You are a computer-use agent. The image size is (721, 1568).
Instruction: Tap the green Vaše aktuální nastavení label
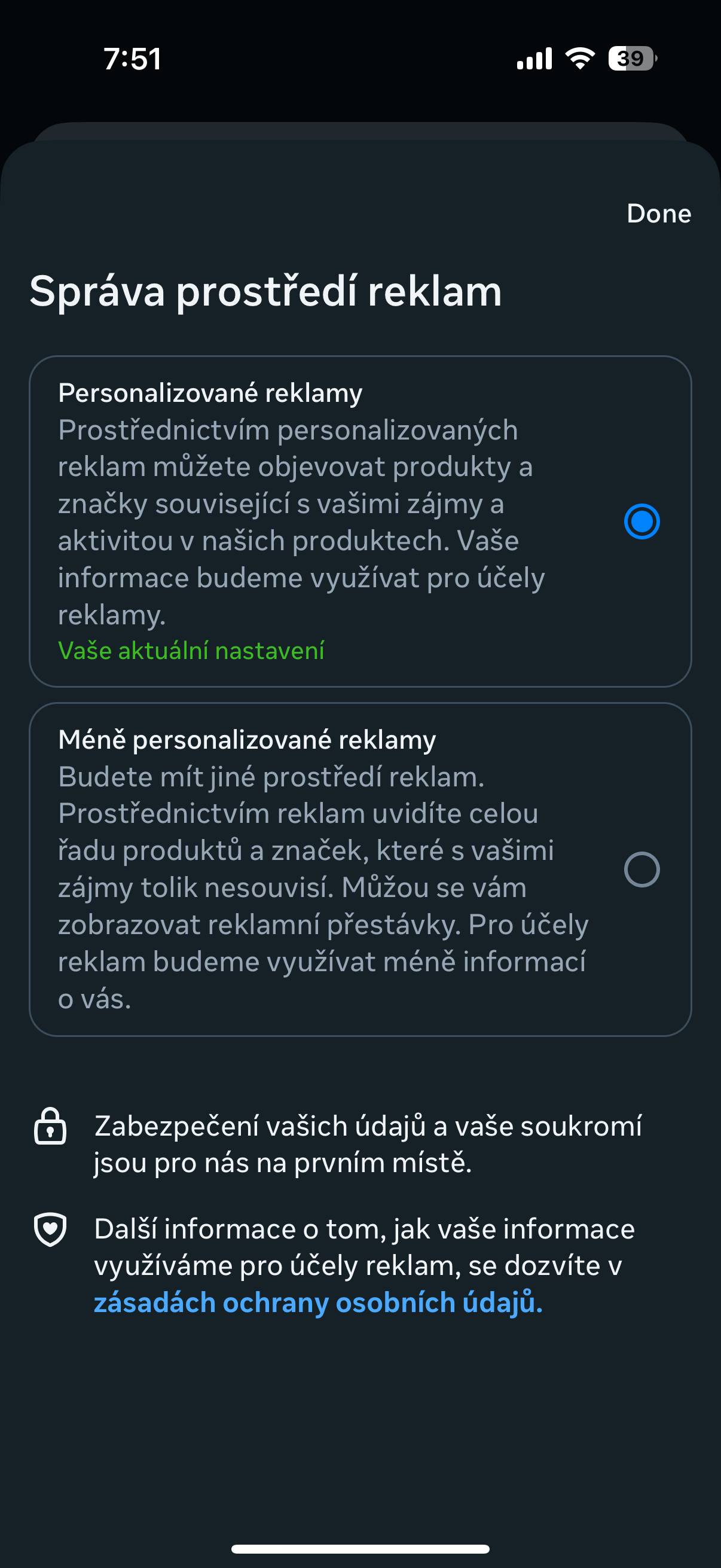pyautogui.click(x=192, y=651)
